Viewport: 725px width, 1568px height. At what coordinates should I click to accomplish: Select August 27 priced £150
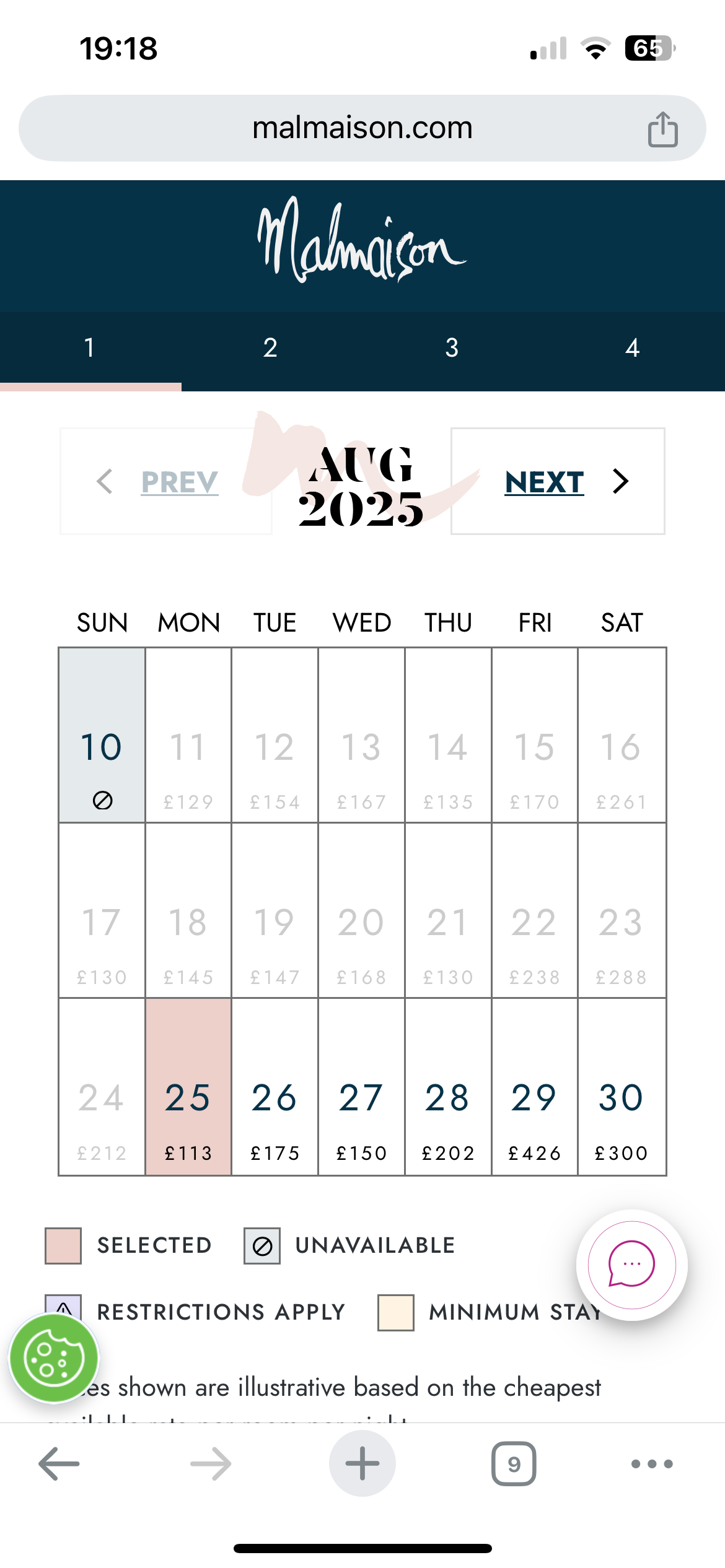(x=361, y=1087)
